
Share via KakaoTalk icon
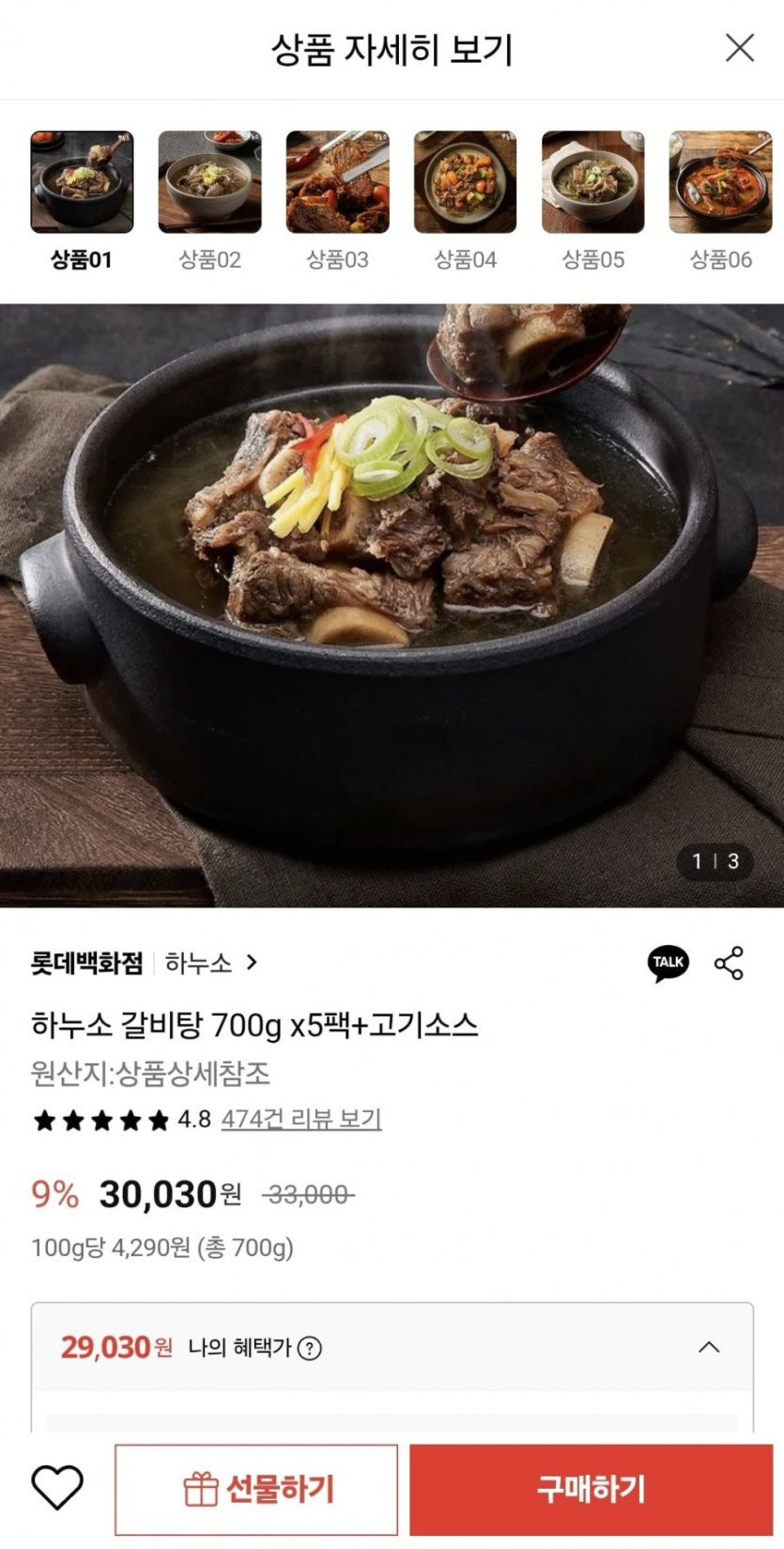click(668, 963)
